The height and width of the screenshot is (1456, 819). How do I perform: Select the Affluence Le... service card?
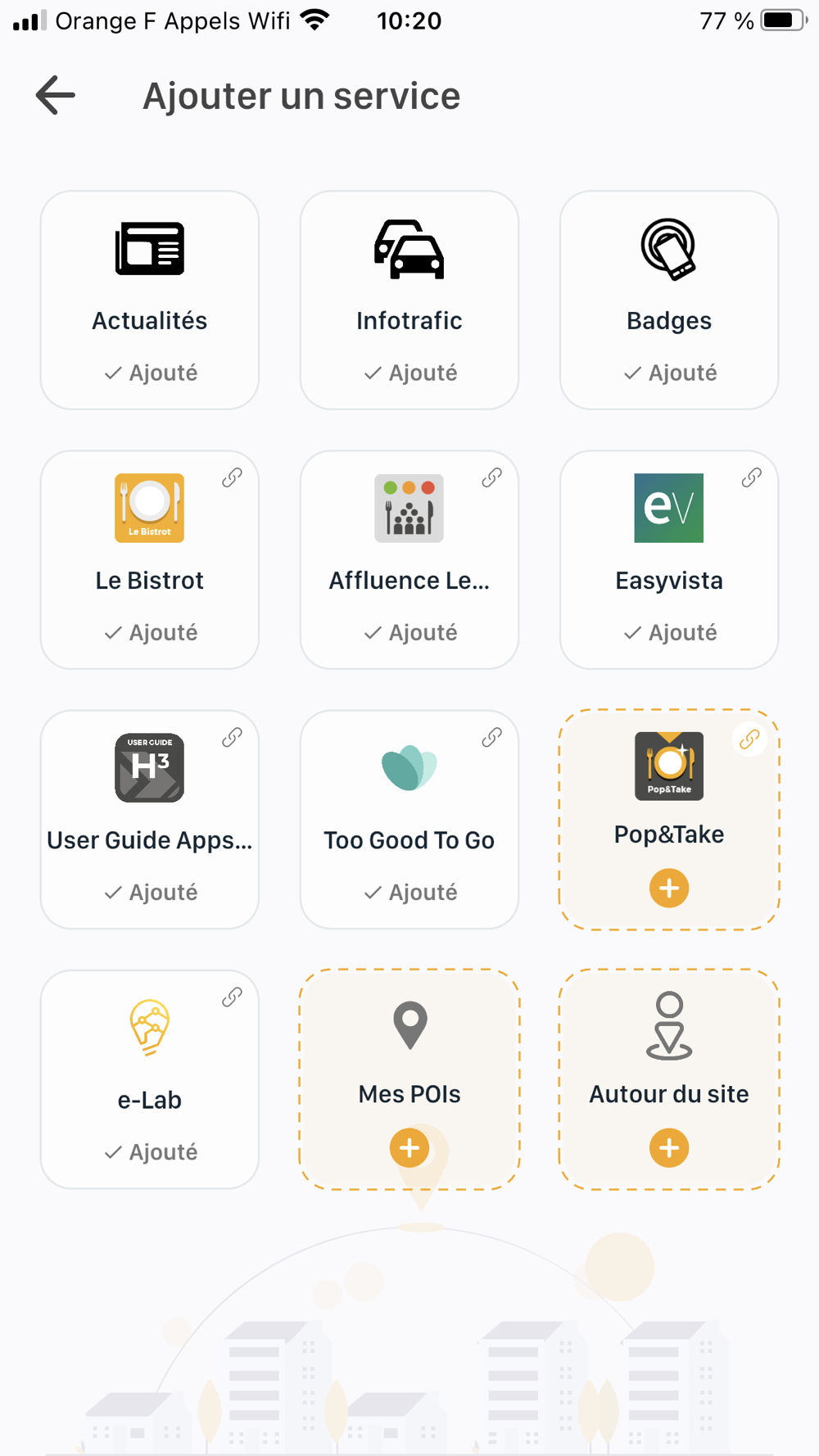tap(409, 559)
